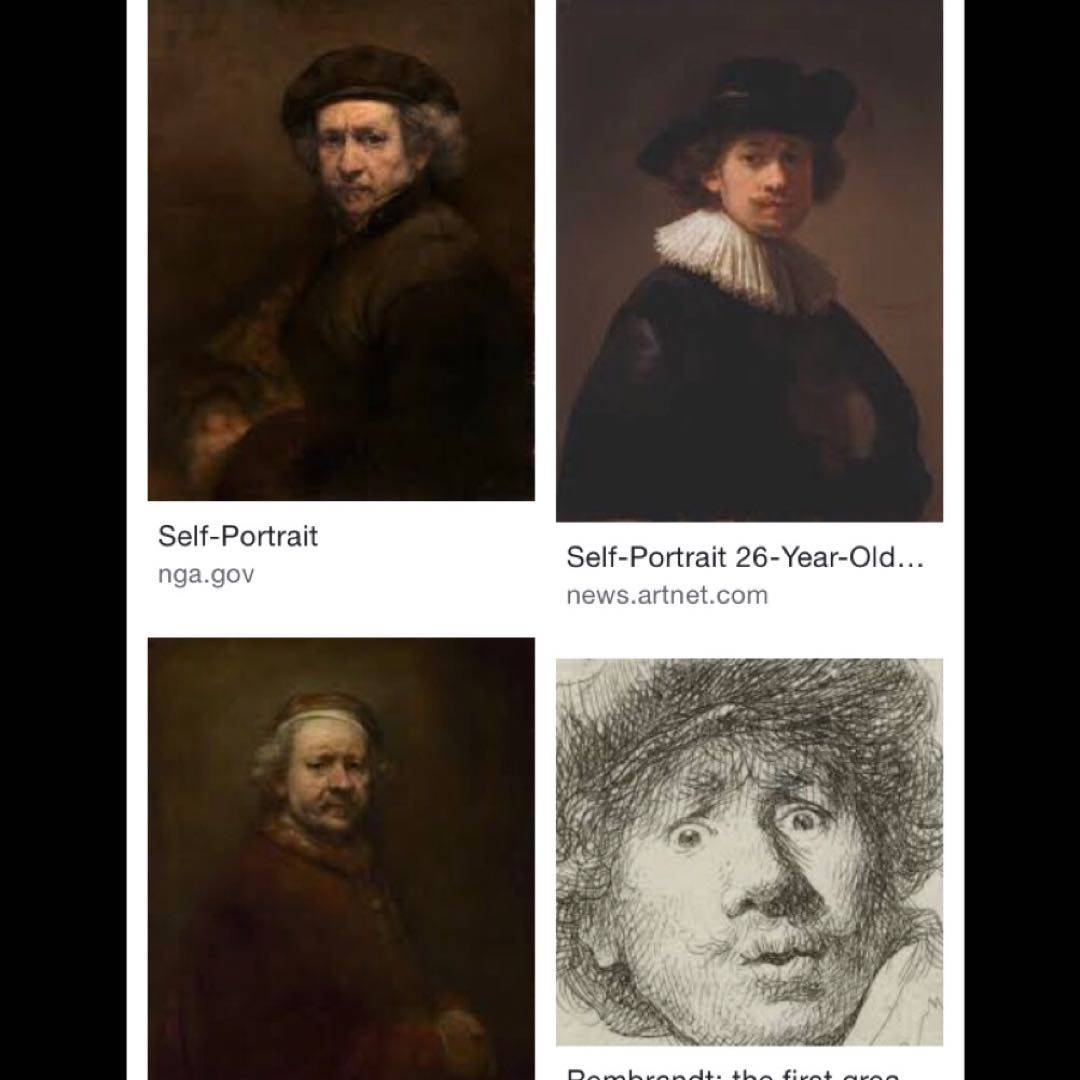Screen dimensions: 1080x1080
Task: Open the Self-Portrait 26-Year-Old result from artnet
Action: tap(749, 260)
